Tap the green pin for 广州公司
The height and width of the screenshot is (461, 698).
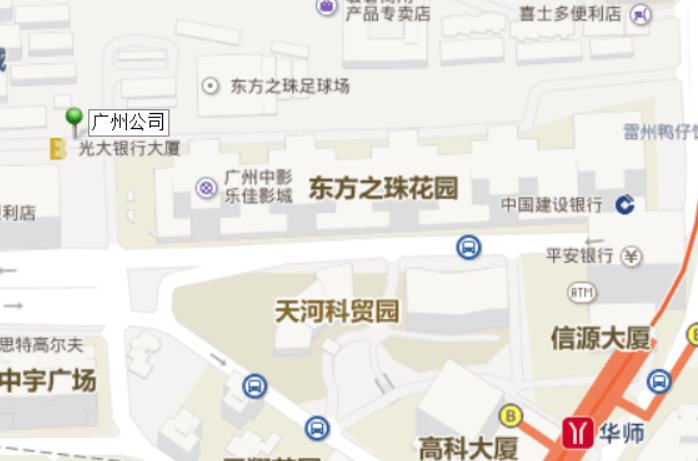(x=74, y=120)
